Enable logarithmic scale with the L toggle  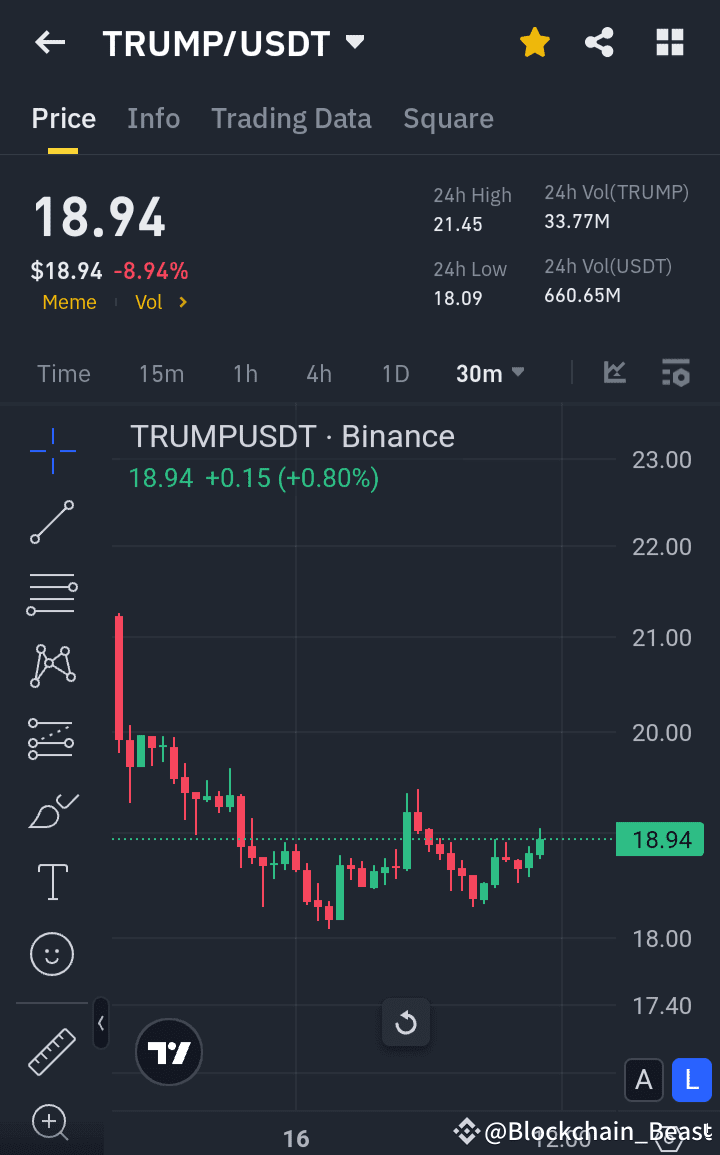tap(692, 1080)
